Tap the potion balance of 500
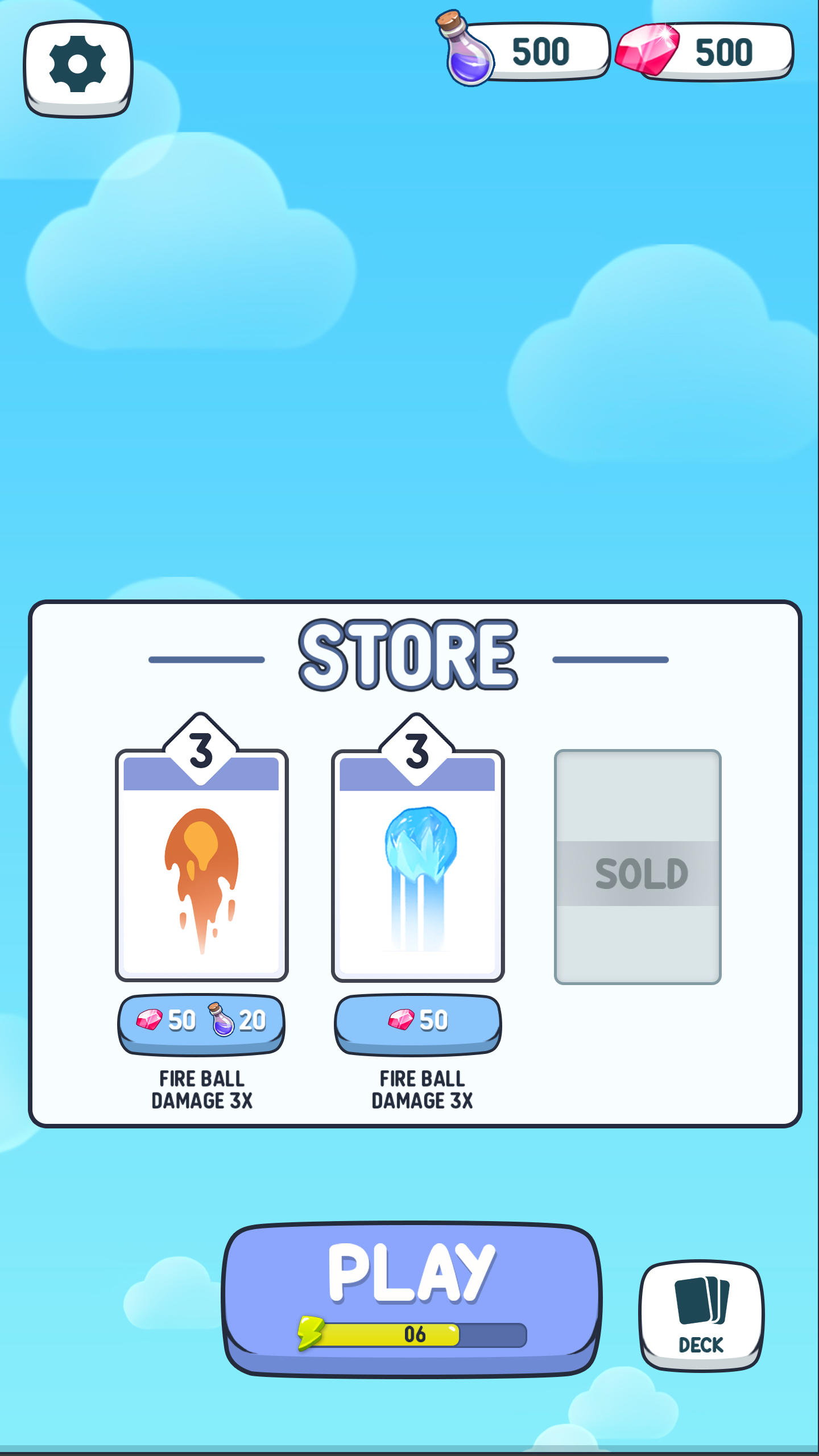Viewport: 819px width, 1456px height. pyautogui.click(x=523, y=51)
